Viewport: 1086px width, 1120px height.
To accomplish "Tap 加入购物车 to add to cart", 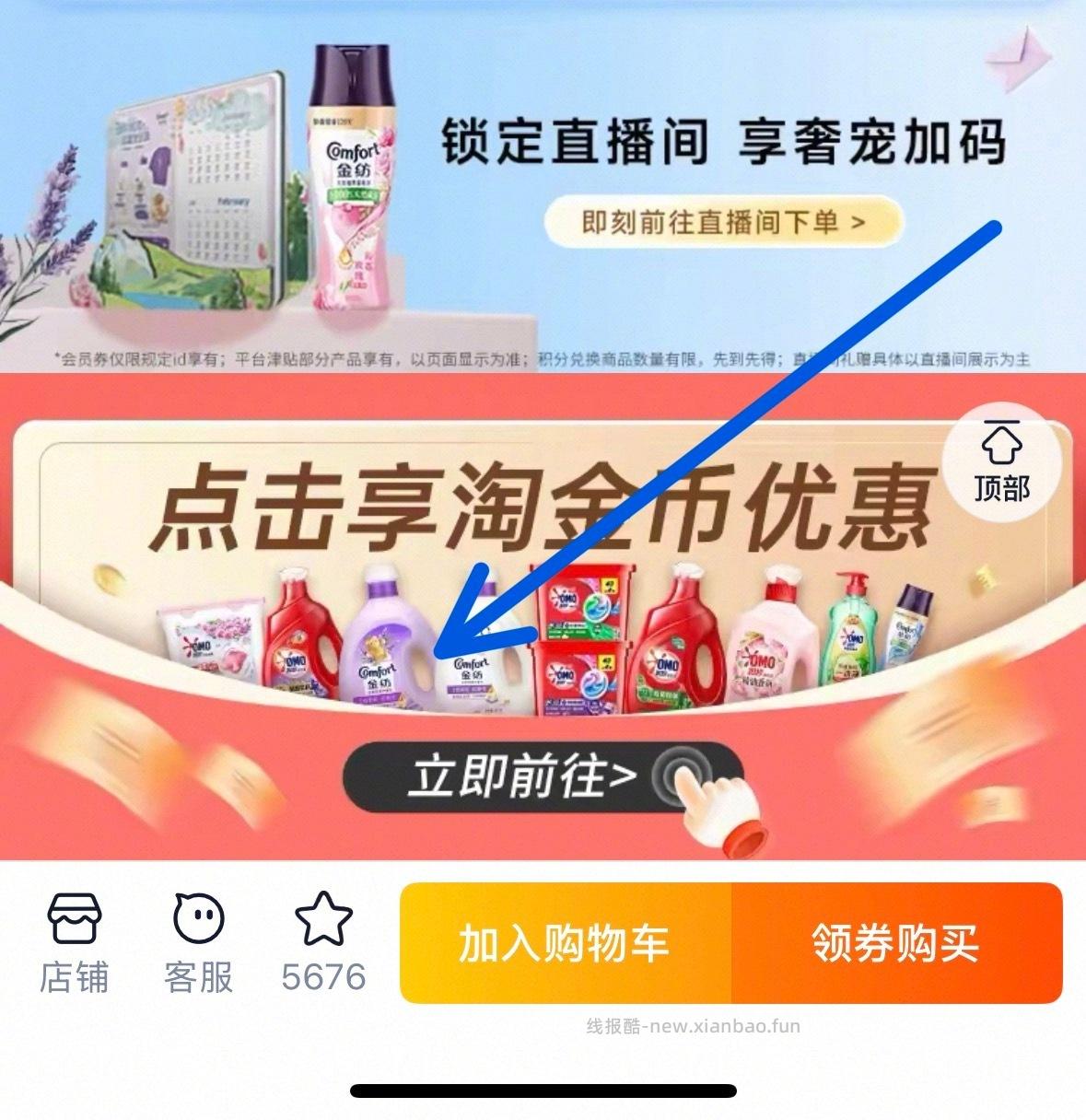I will click(565, 943).
